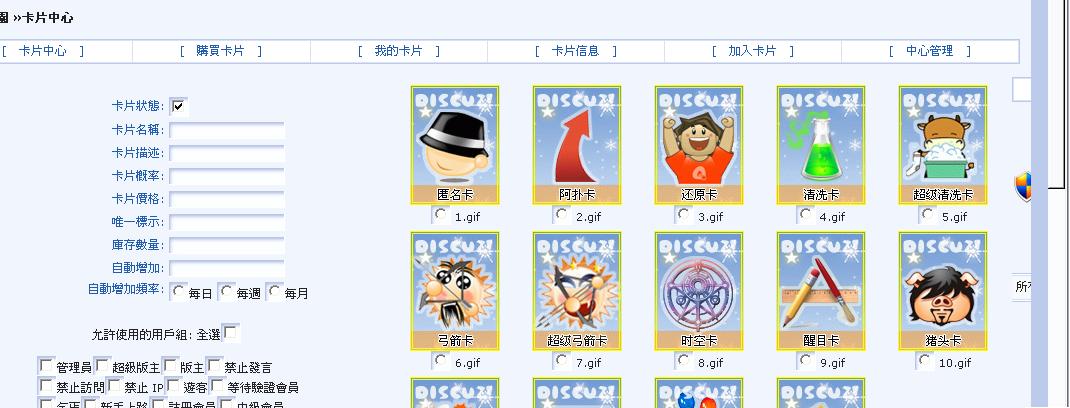Select 每月 auto-increase frequency
The image size is (1070, 408).
[275, 292]
